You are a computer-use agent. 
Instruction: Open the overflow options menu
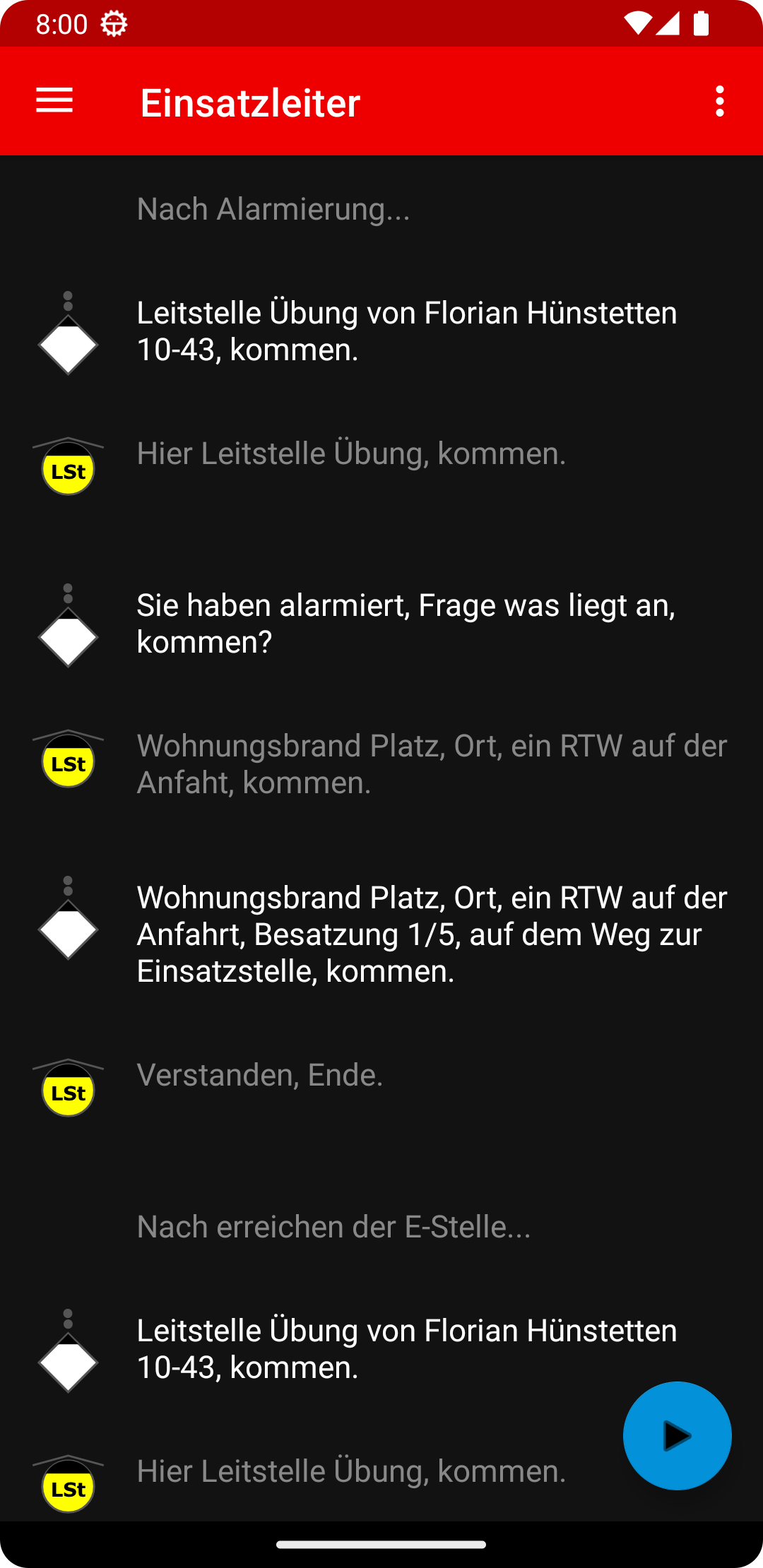[x=719, y=101]
